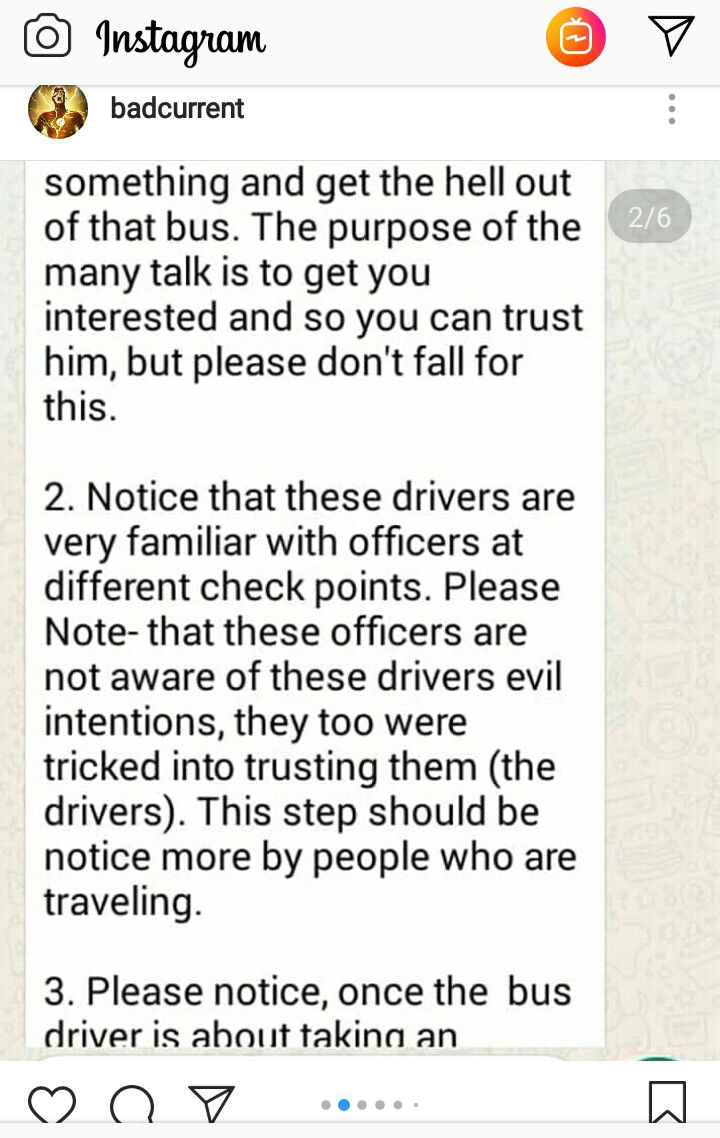Open the camera icon in header
Screen dimensions: 720x1138
tap(47, 38)
